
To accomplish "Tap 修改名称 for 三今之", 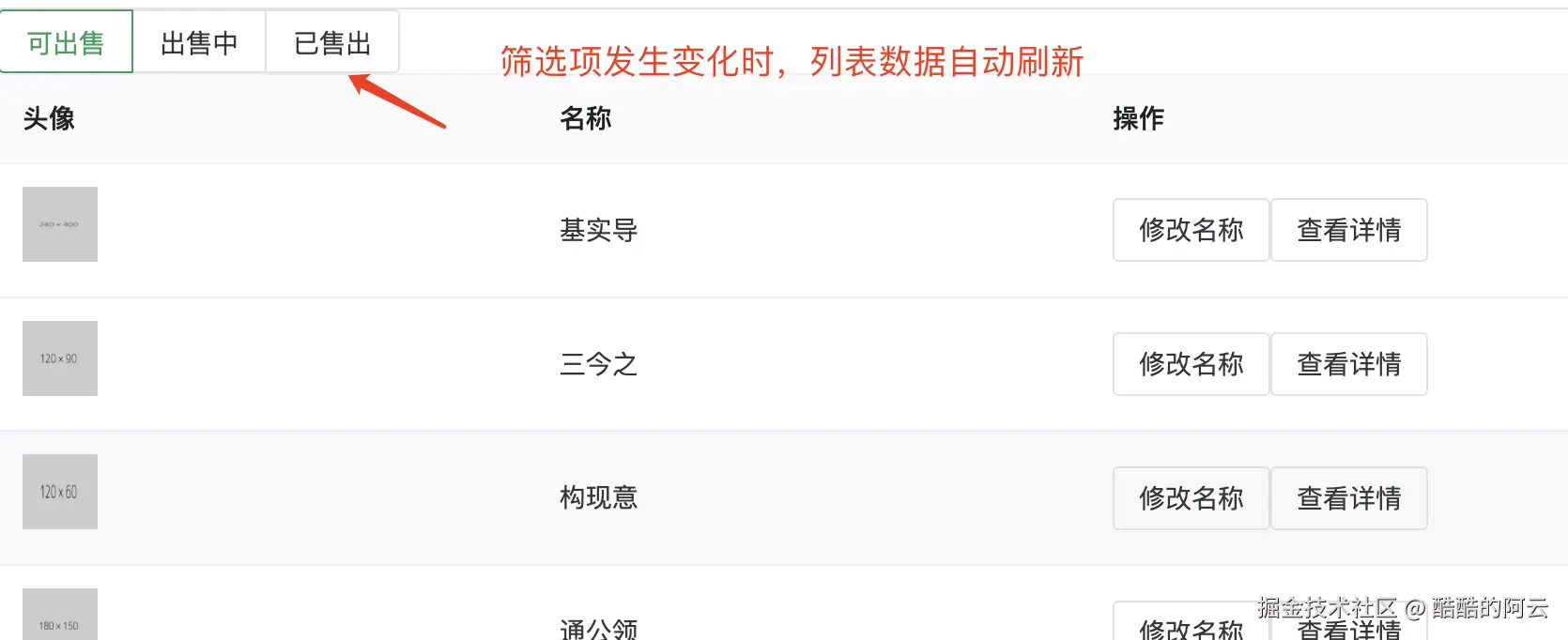I will coord(1191,364).
